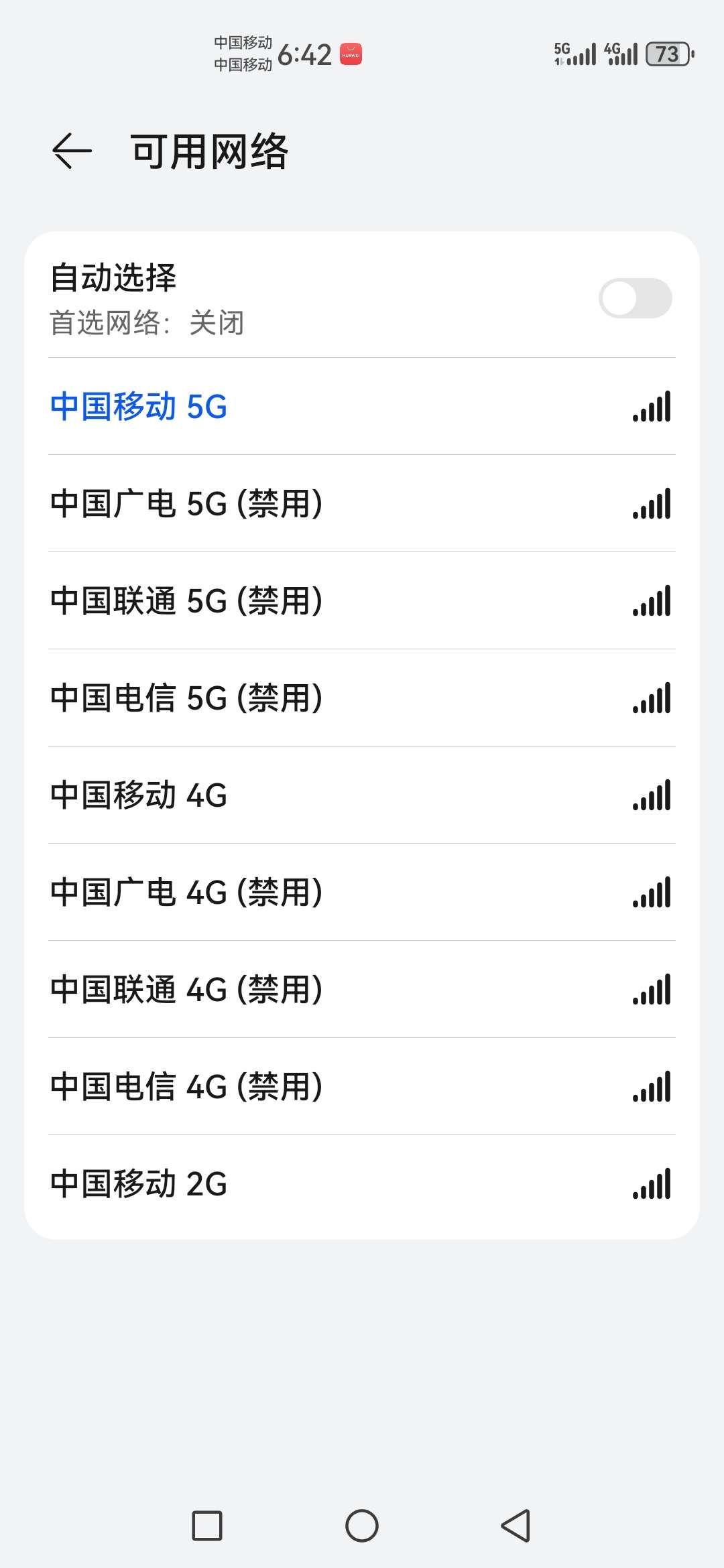
Task: Enable the 自动选择 switch
Action: coord(635,298)
